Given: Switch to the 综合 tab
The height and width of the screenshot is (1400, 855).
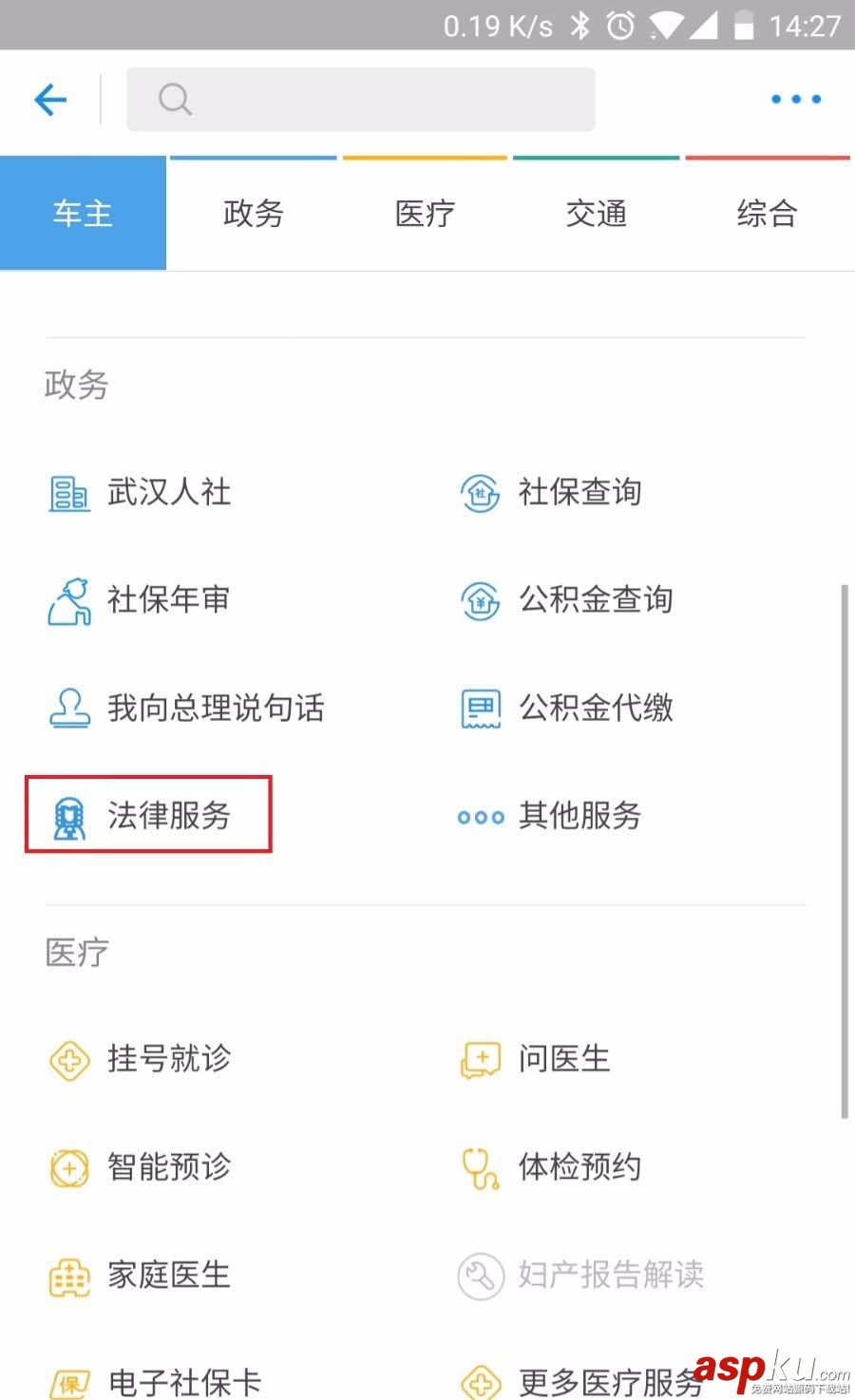Looking at the screenshot, I should pos(767,214).
